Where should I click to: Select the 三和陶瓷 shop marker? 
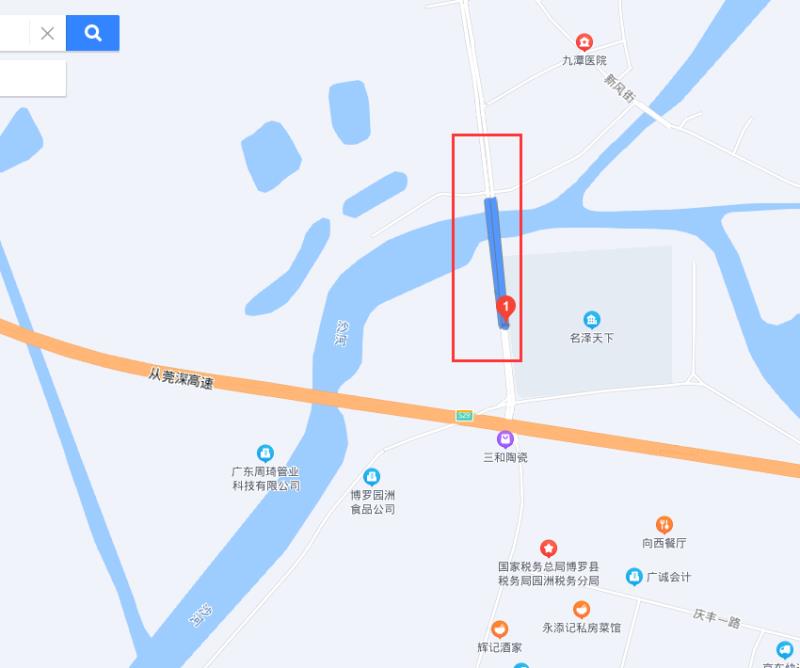pos(505,439)
